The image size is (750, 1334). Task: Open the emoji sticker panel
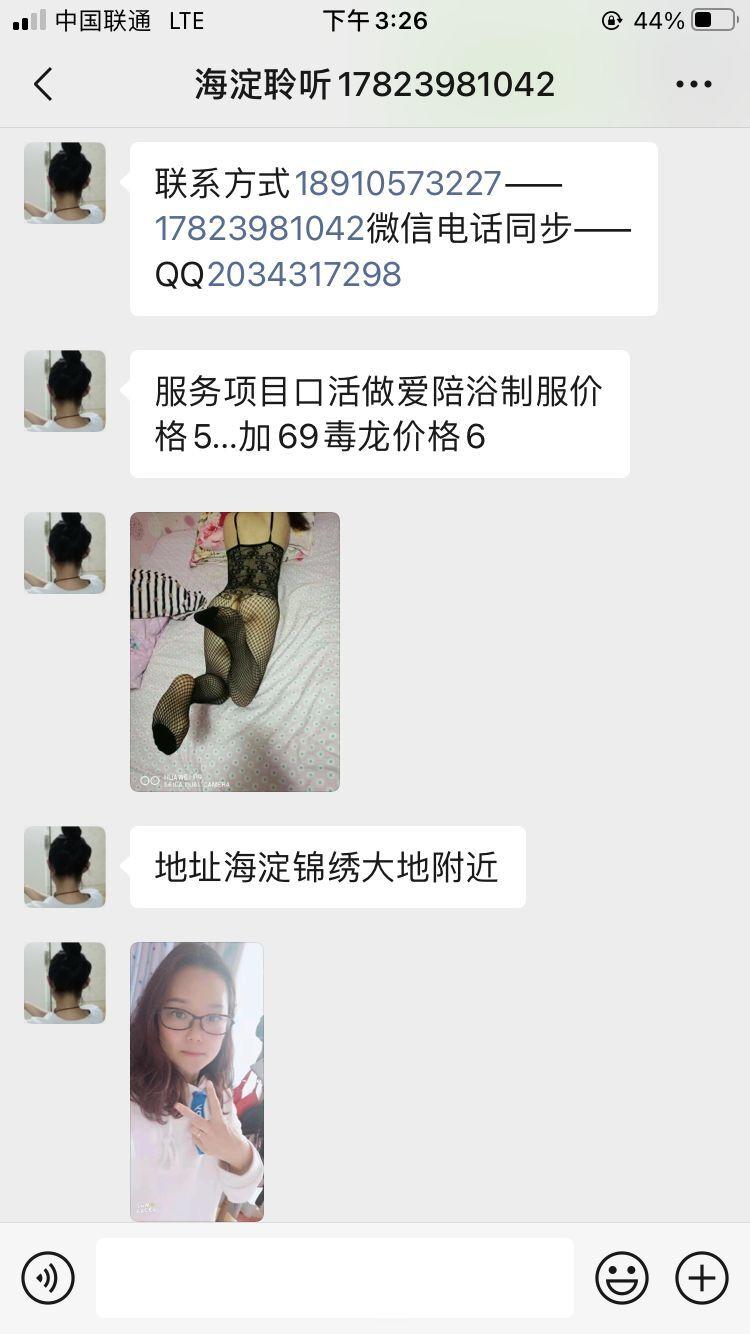(x=622, y=1277)
